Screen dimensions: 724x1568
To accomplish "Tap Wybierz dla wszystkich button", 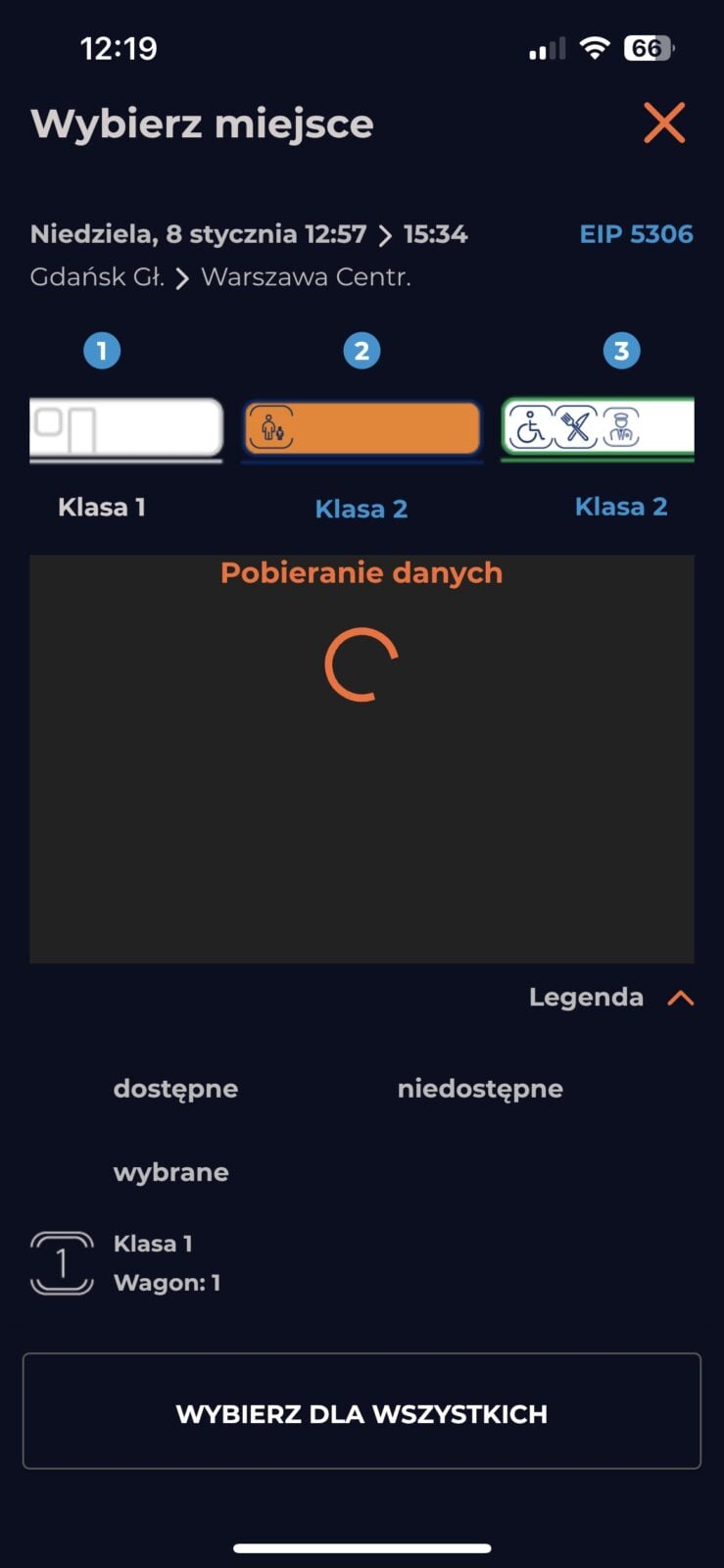I will [x=362, y=1412].
